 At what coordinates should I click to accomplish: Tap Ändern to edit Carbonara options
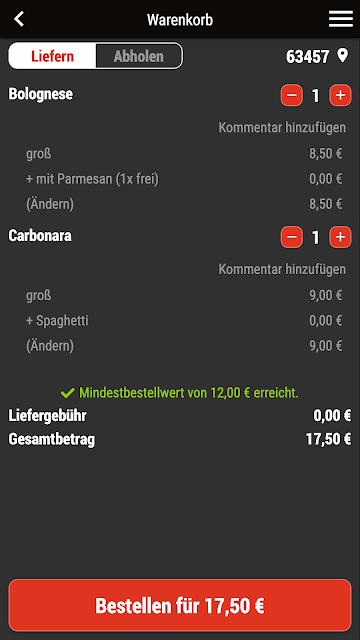pyautogui.click(x=50, y=346)
